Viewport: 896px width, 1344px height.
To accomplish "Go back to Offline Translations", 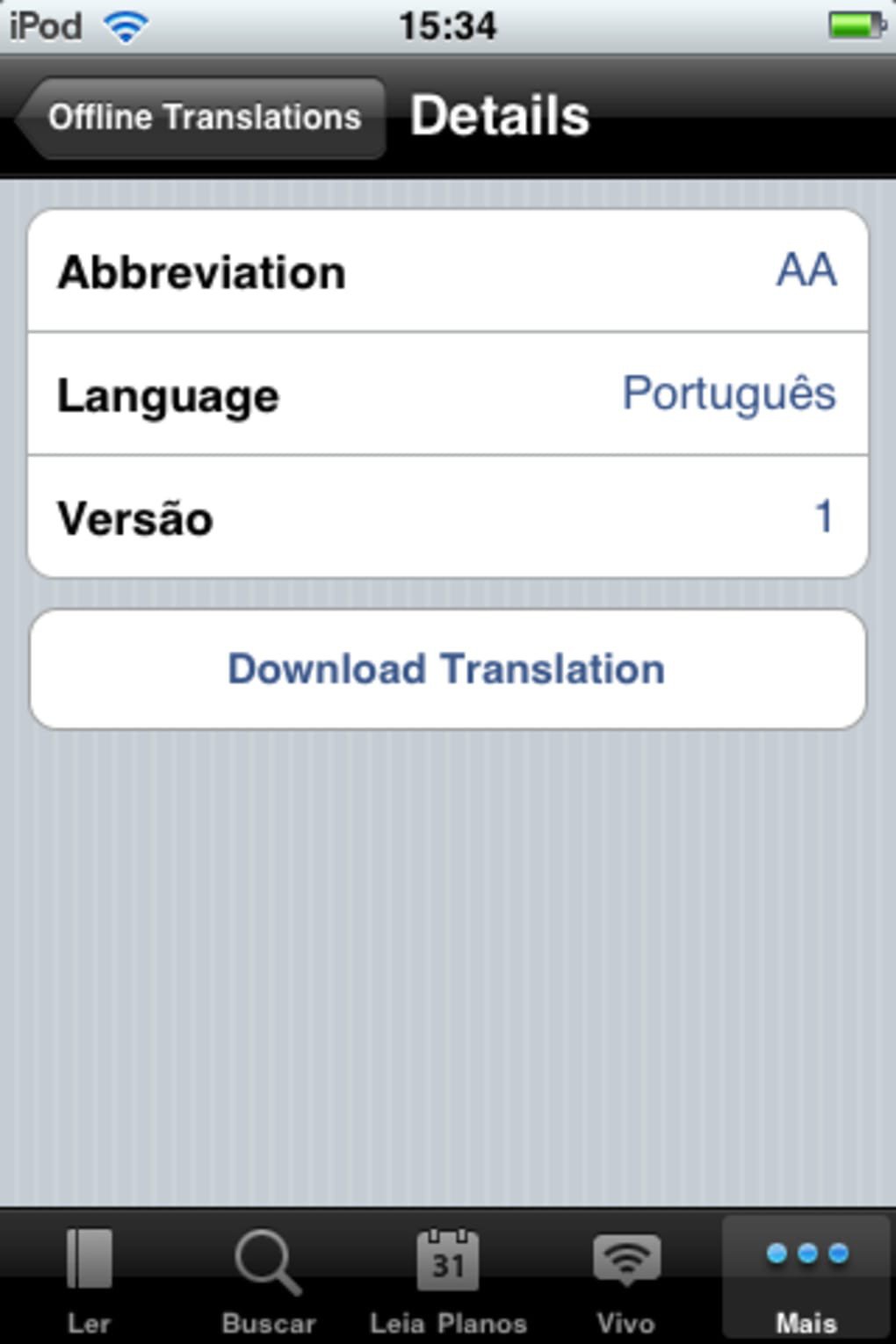I will coord(202,118).
